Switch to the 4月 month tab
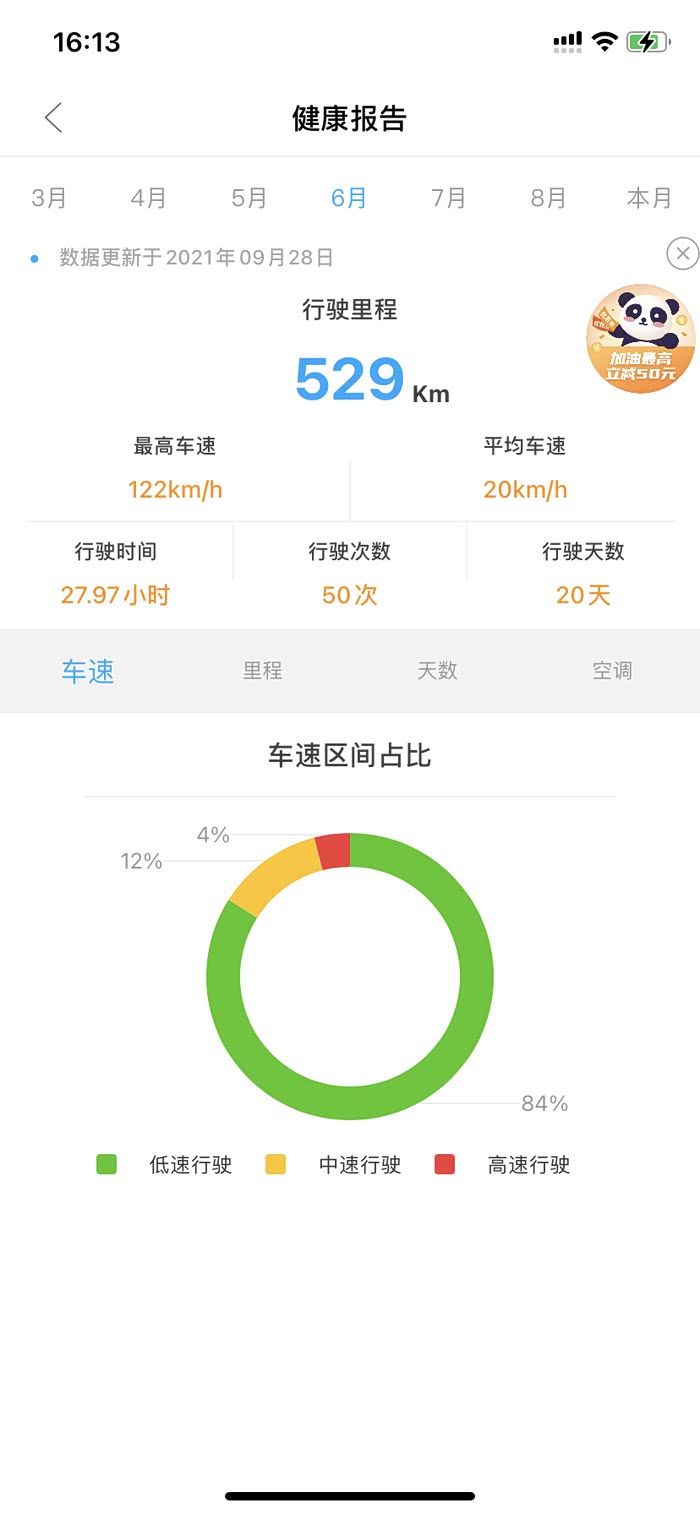The width and height of the screenshot is (700, 1514). 149,198
